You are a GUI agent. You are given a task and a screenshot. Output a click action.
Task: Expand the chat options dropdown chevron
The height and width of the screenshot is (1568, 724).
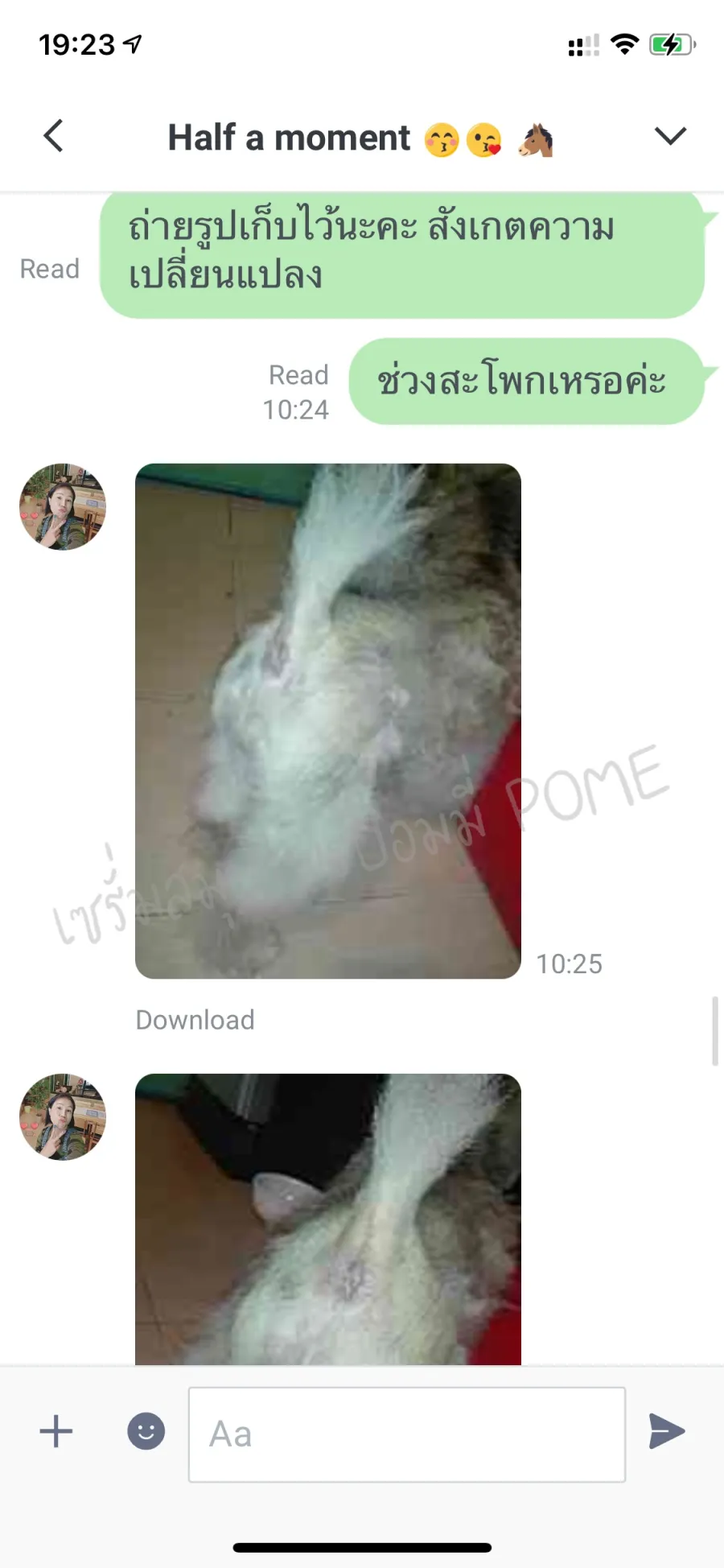(669, 136)
